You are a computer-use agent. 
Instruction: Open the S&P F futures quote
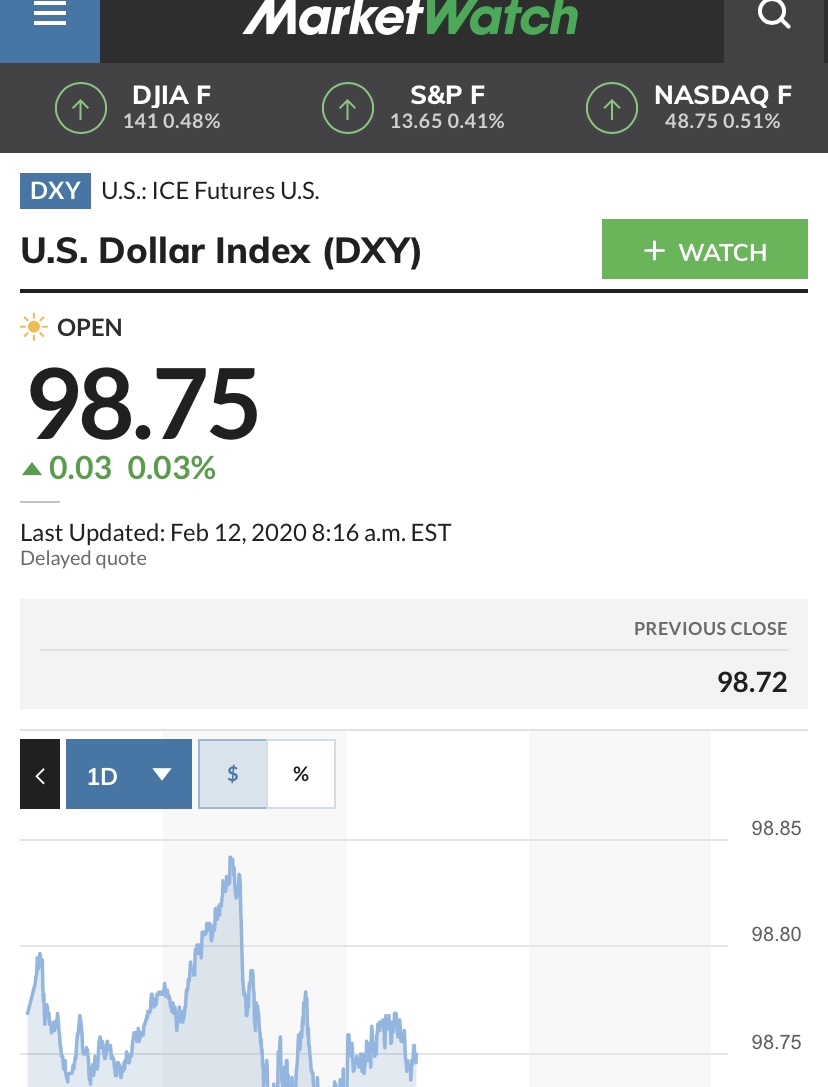413,108
